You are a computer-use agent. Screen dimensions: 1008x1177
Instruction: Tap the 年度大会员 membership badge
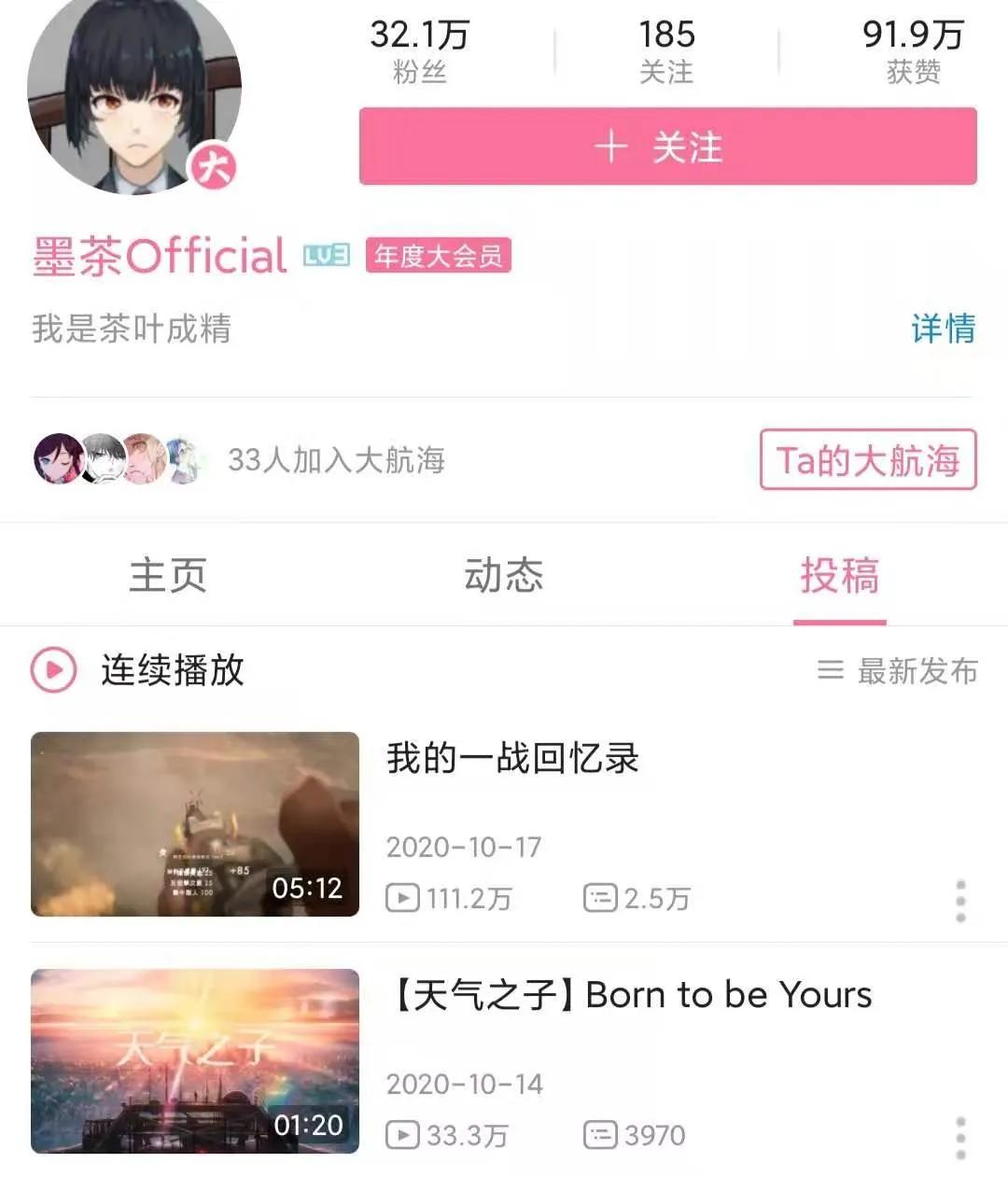point(438,255)
